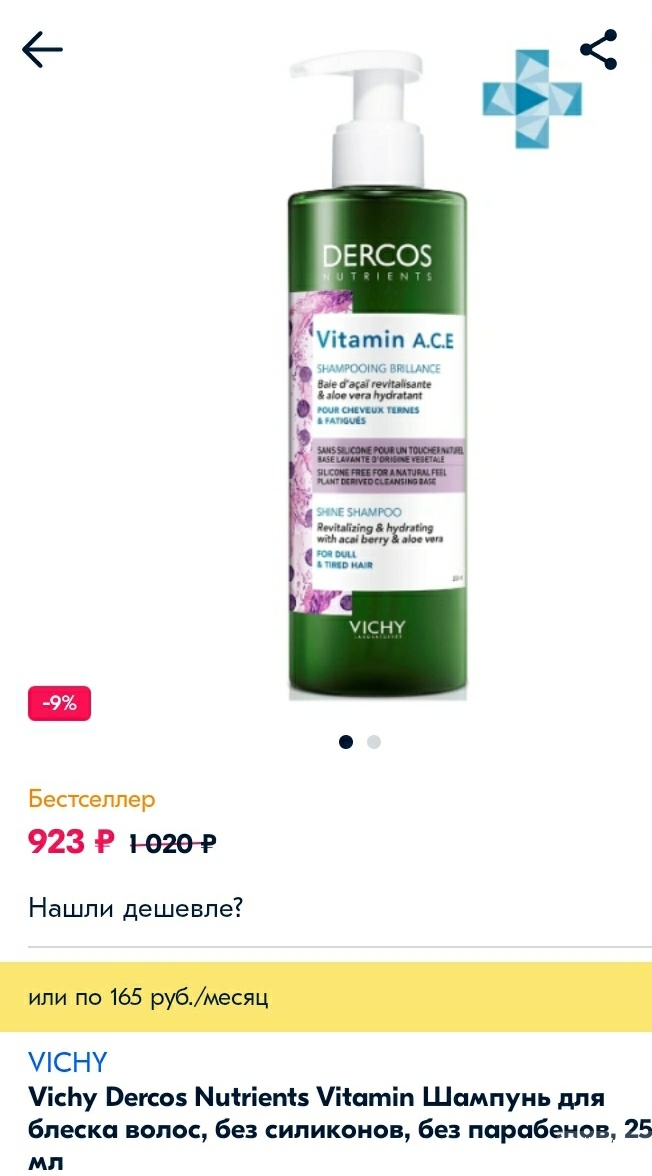Image resolution: width=652 pixels, height=1176 pixels.
Task: Tap 'Нашли дешевле?' to report lower price
Action: pyautogui.click(x=136, y=908)
